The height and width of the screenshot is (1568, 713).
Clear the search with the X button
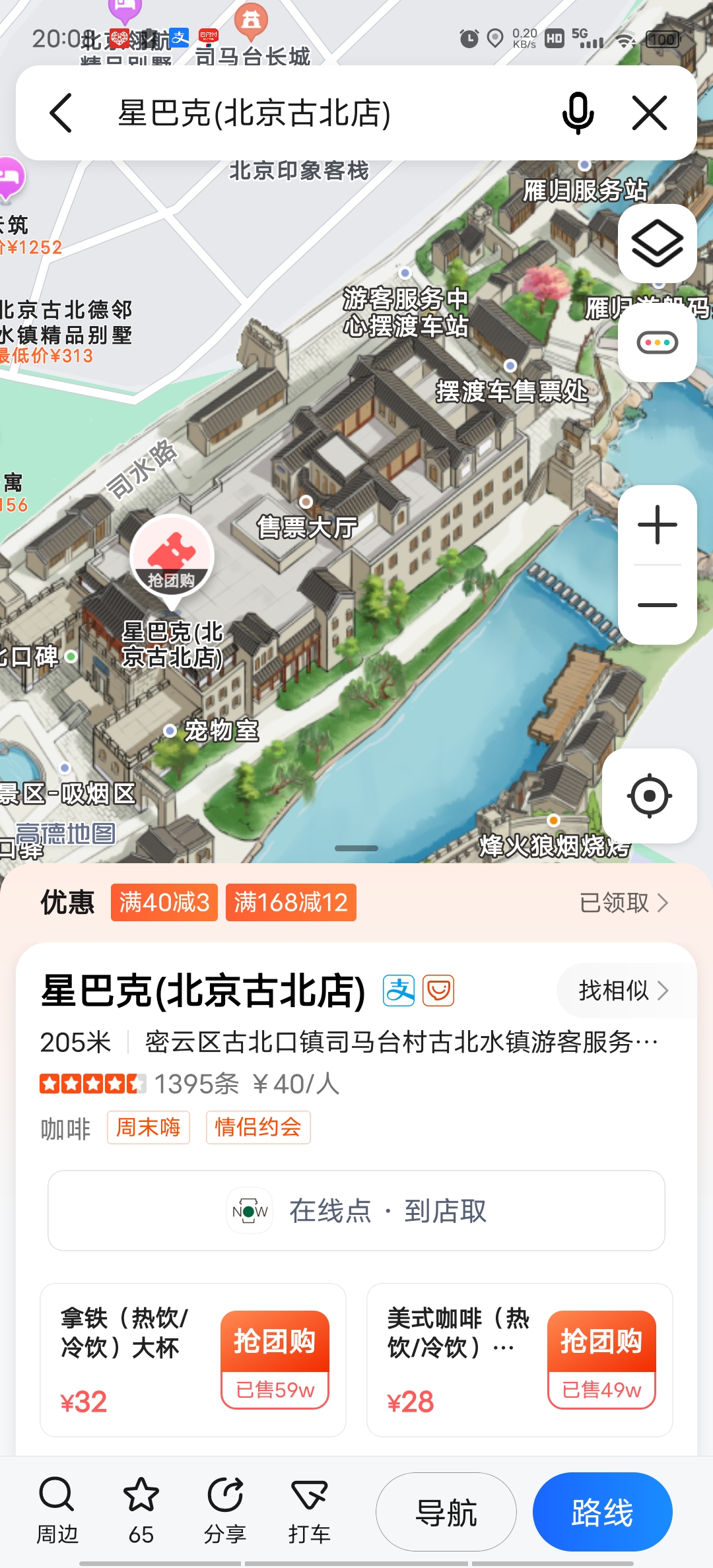pos(650,113)
